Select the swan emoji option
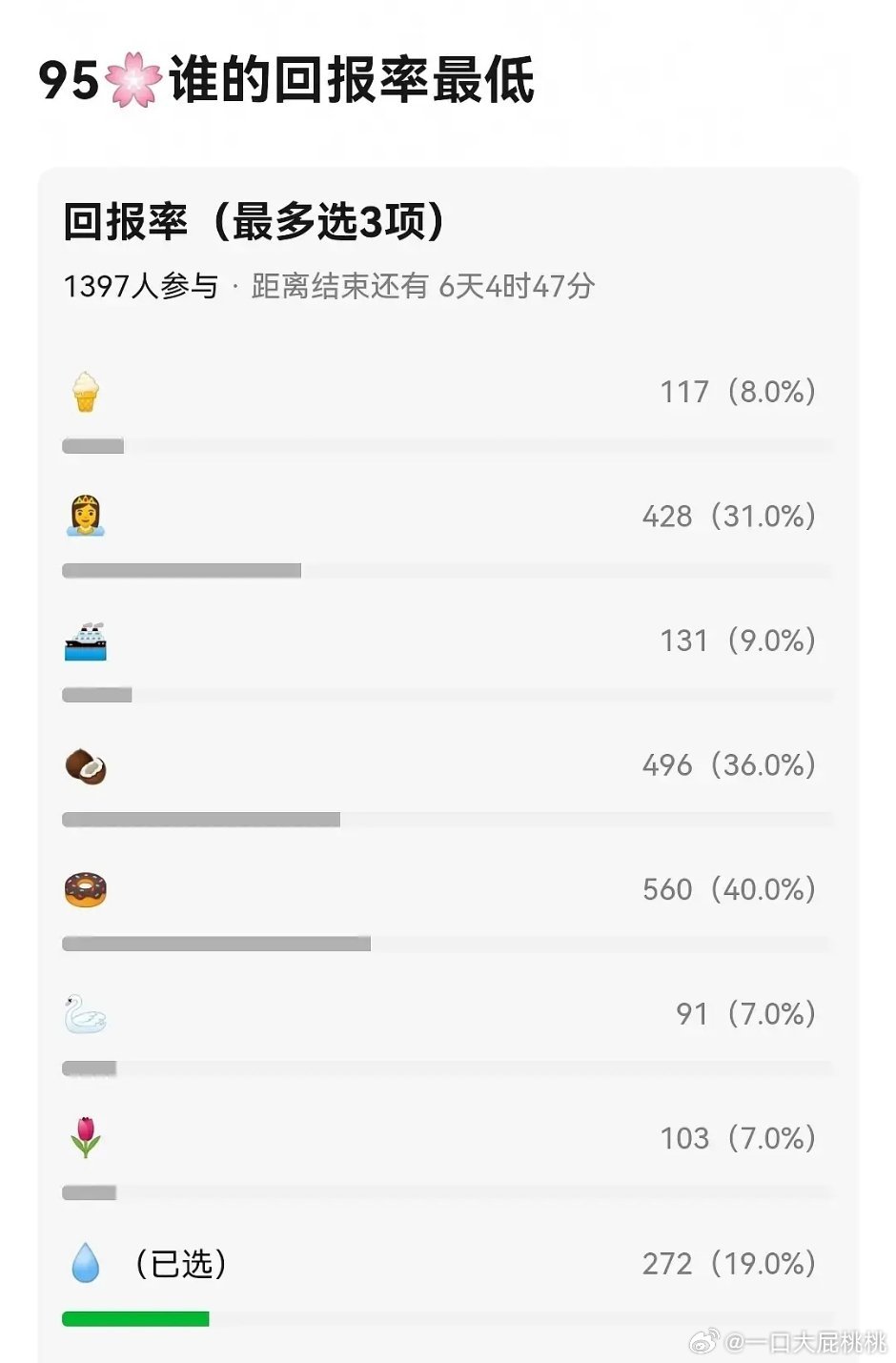The width and height of the screenshot is (896, 1363). (x=86, y=1013)
